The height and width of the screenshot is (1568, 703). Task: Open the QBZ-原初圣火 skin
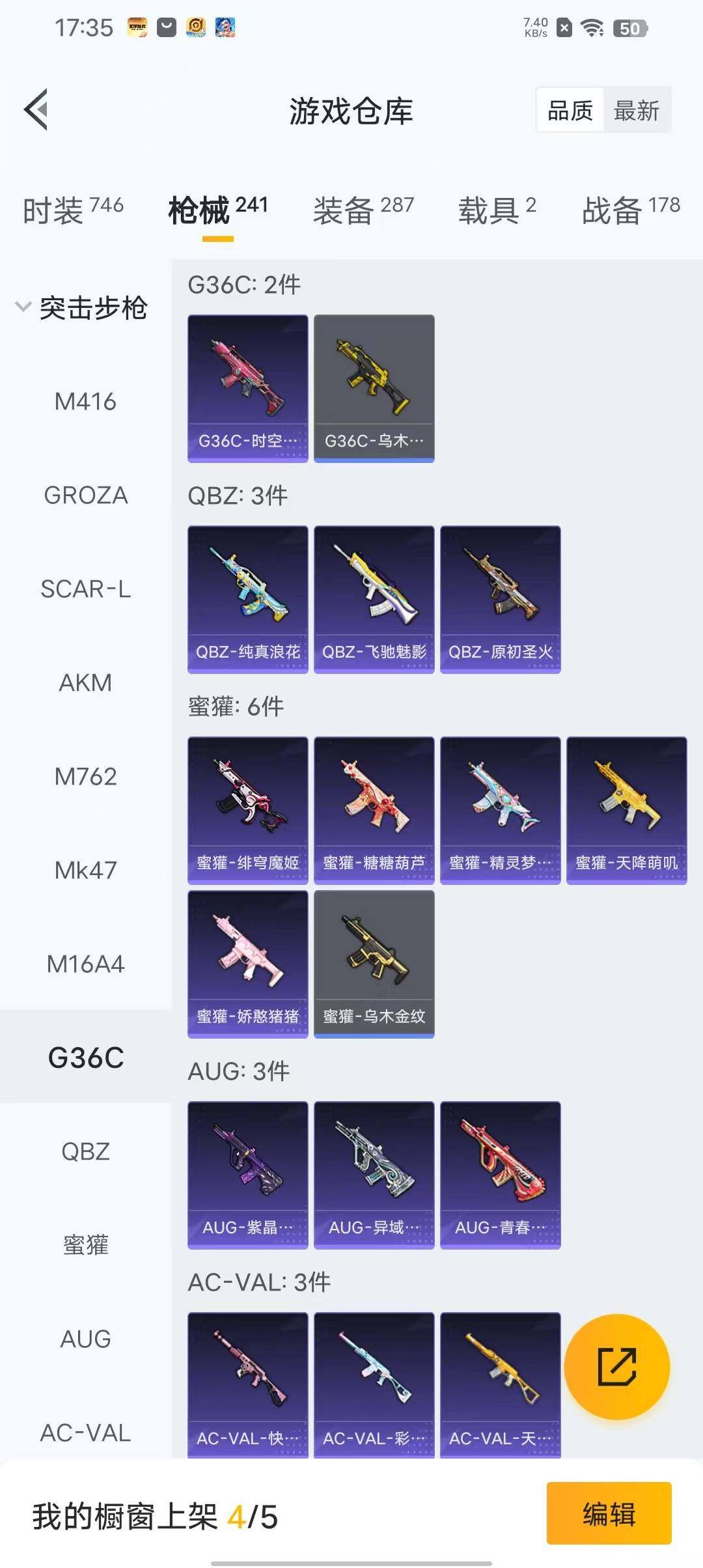tap(500, 599)
